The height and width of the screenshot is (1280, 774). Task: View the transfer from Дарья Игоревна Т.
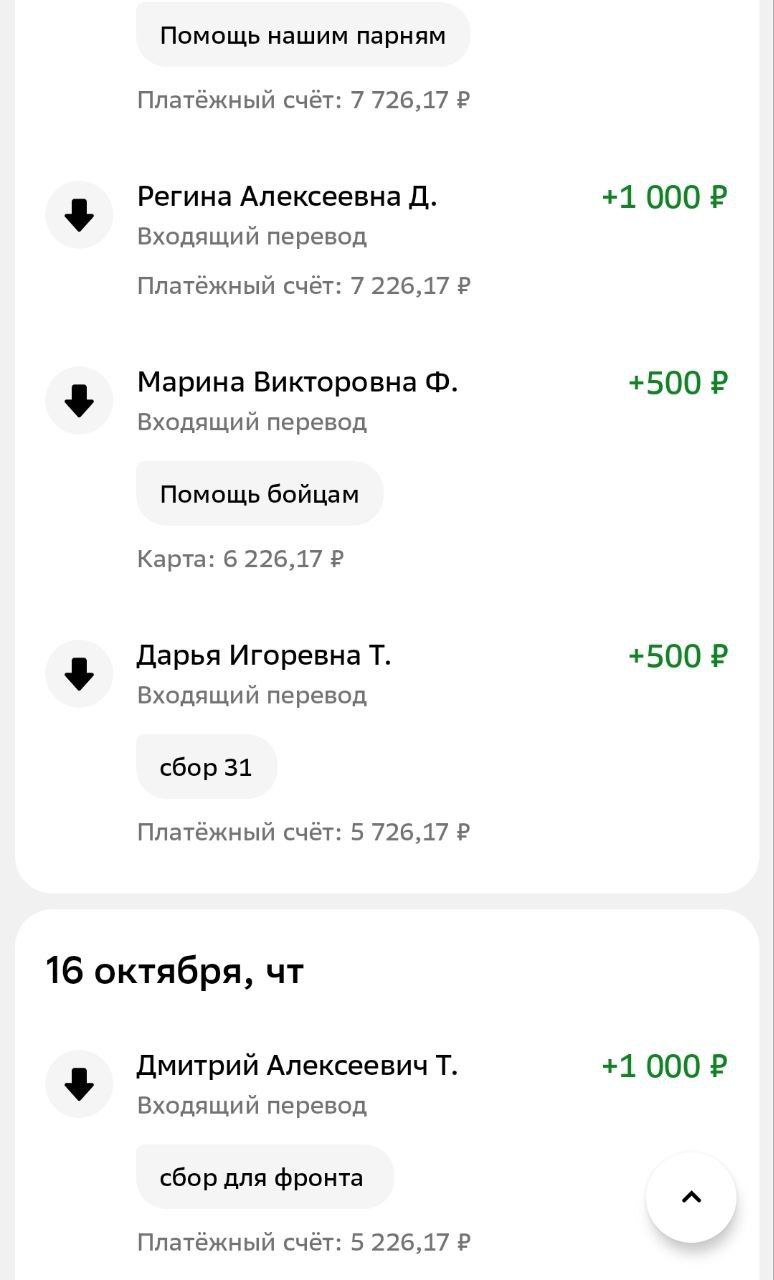click(264, 656)
